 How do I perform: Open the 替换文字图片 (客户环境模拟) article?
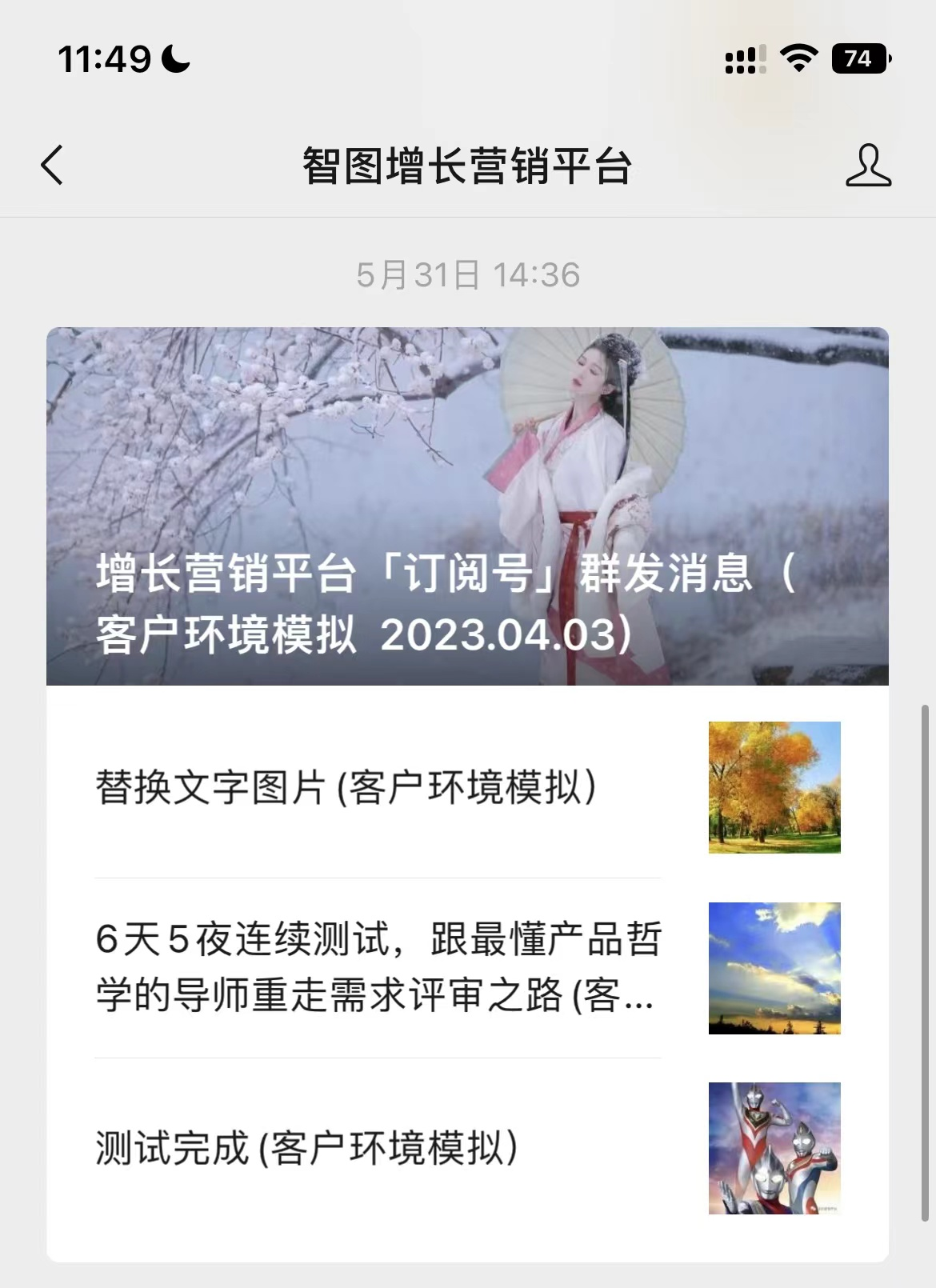pos(346,787)
